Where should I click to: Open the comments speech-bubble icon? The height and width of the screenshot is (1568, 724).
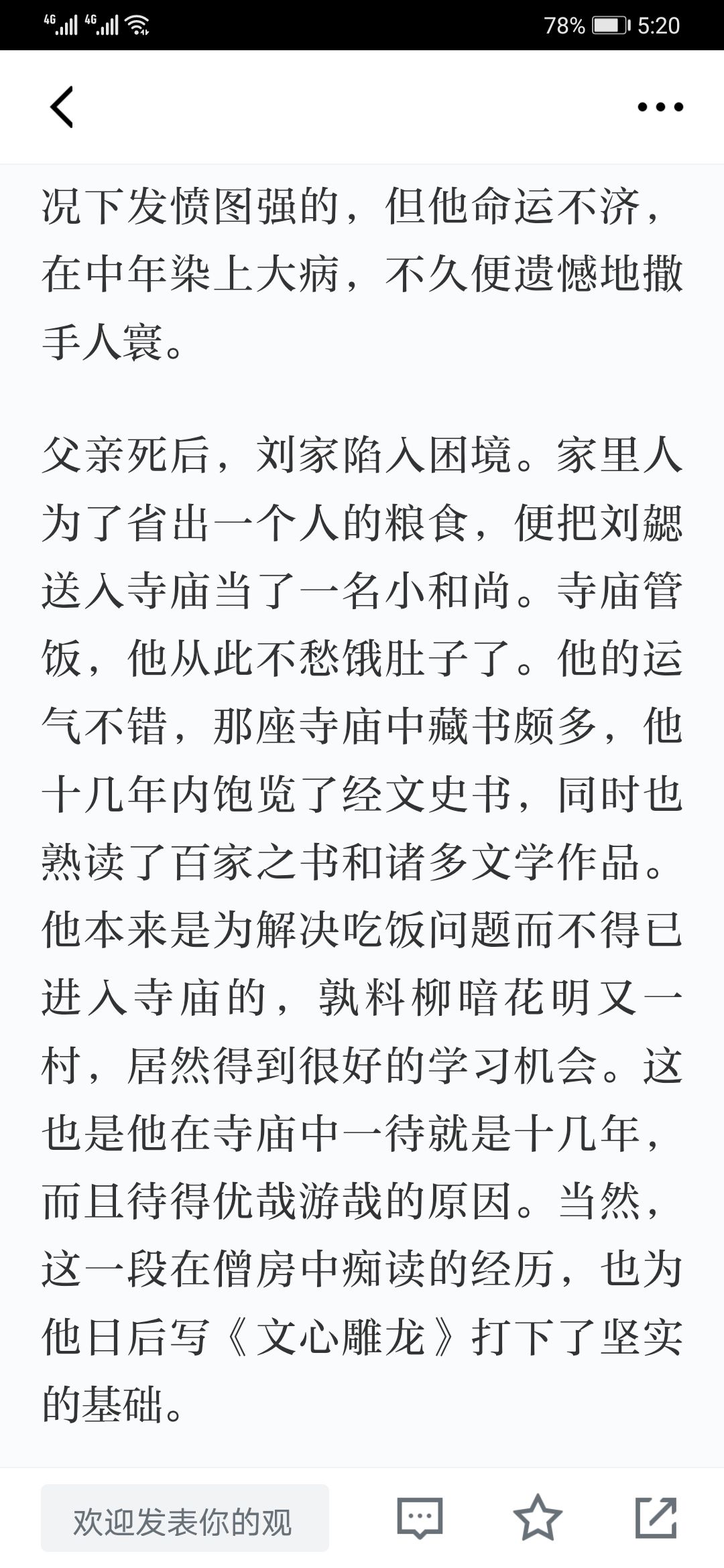420,1518
